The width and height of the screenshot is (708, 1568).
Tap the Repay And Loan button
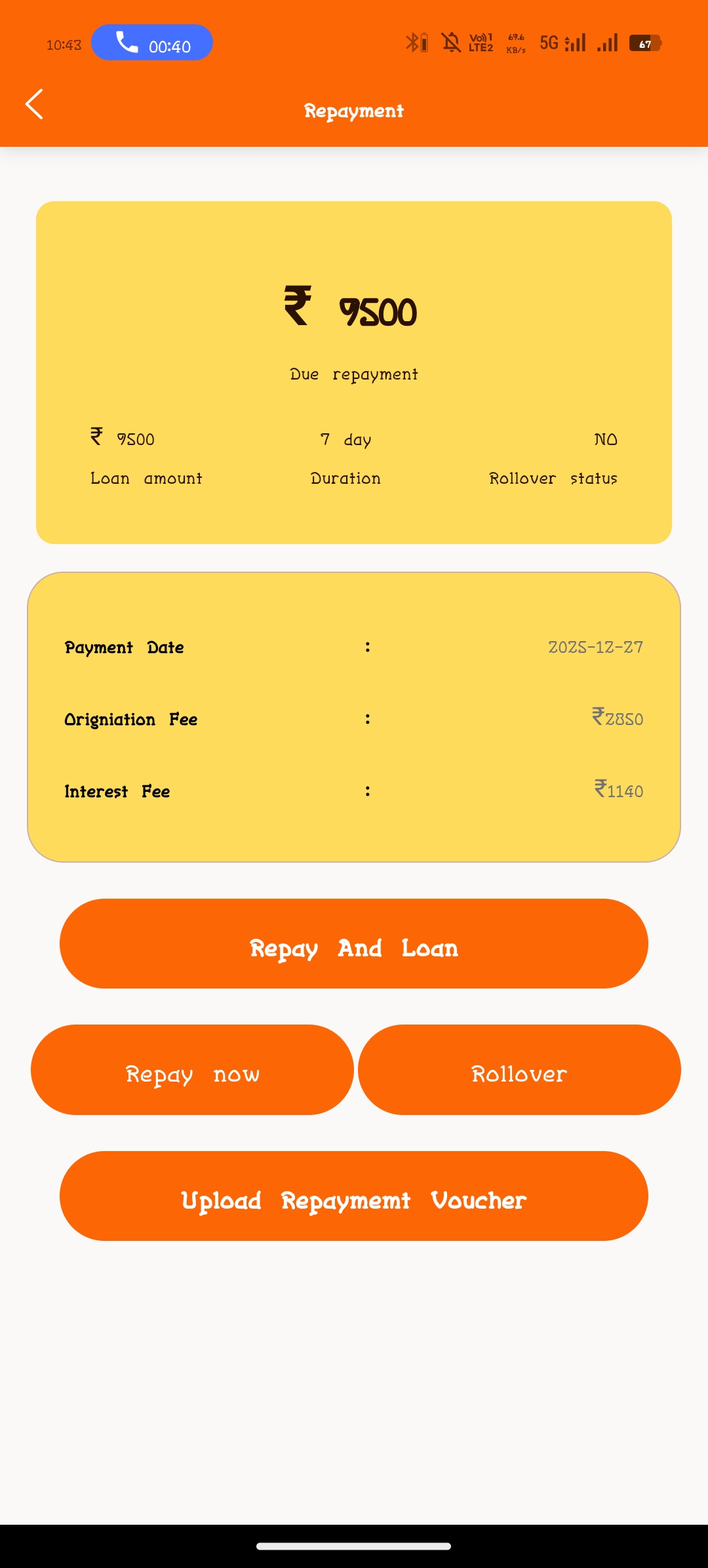pyautogui.click(x=354, y=944)
